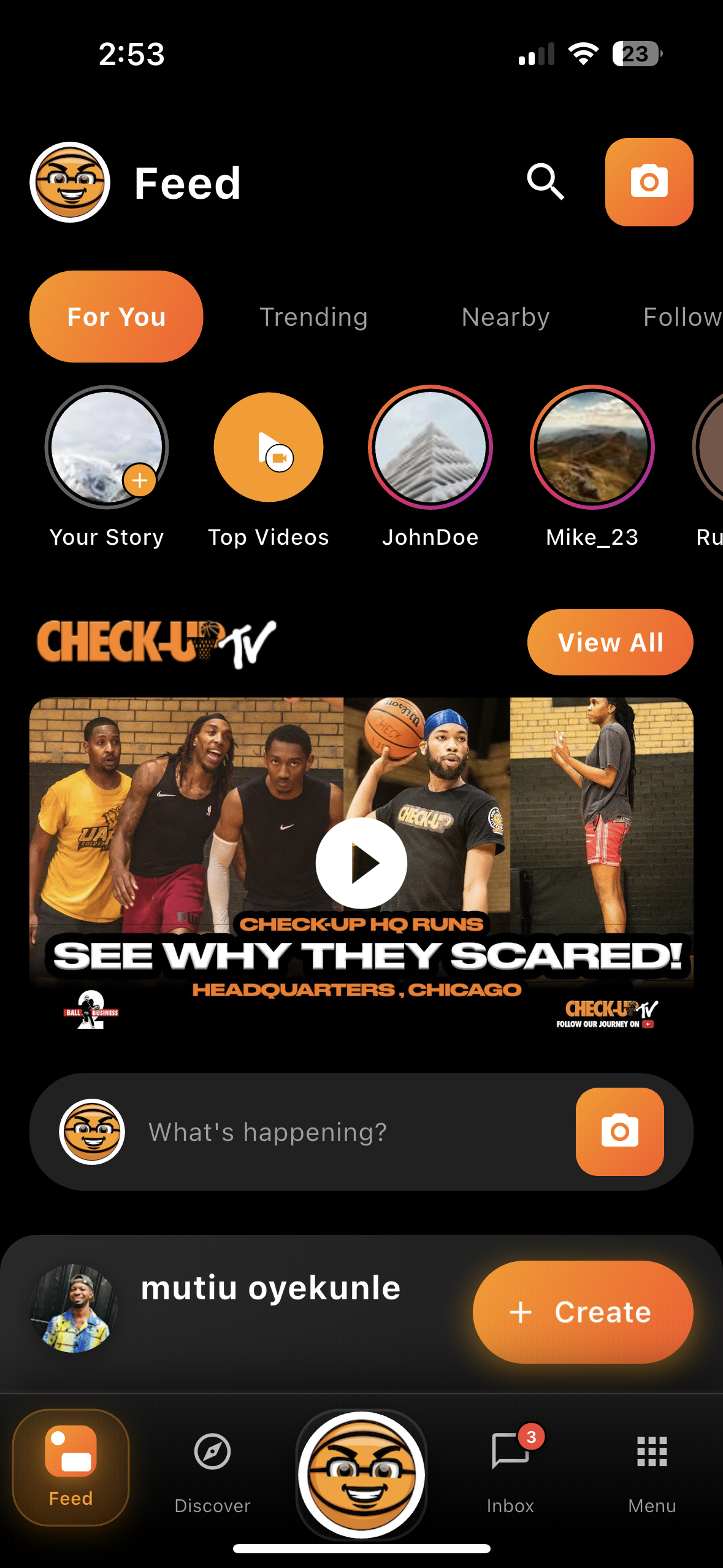The width and height of the screenshot is (723, 1568).
Task: Go to the Discover tab
Action: [x=212, y=1472]
